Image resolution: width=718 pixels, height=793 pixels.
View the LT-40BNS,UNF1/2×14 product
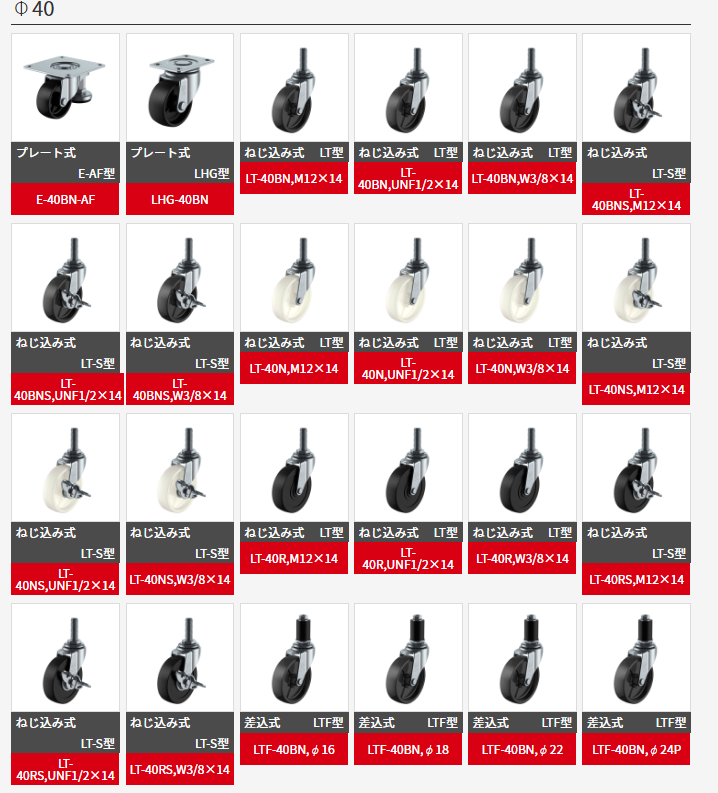65,280
